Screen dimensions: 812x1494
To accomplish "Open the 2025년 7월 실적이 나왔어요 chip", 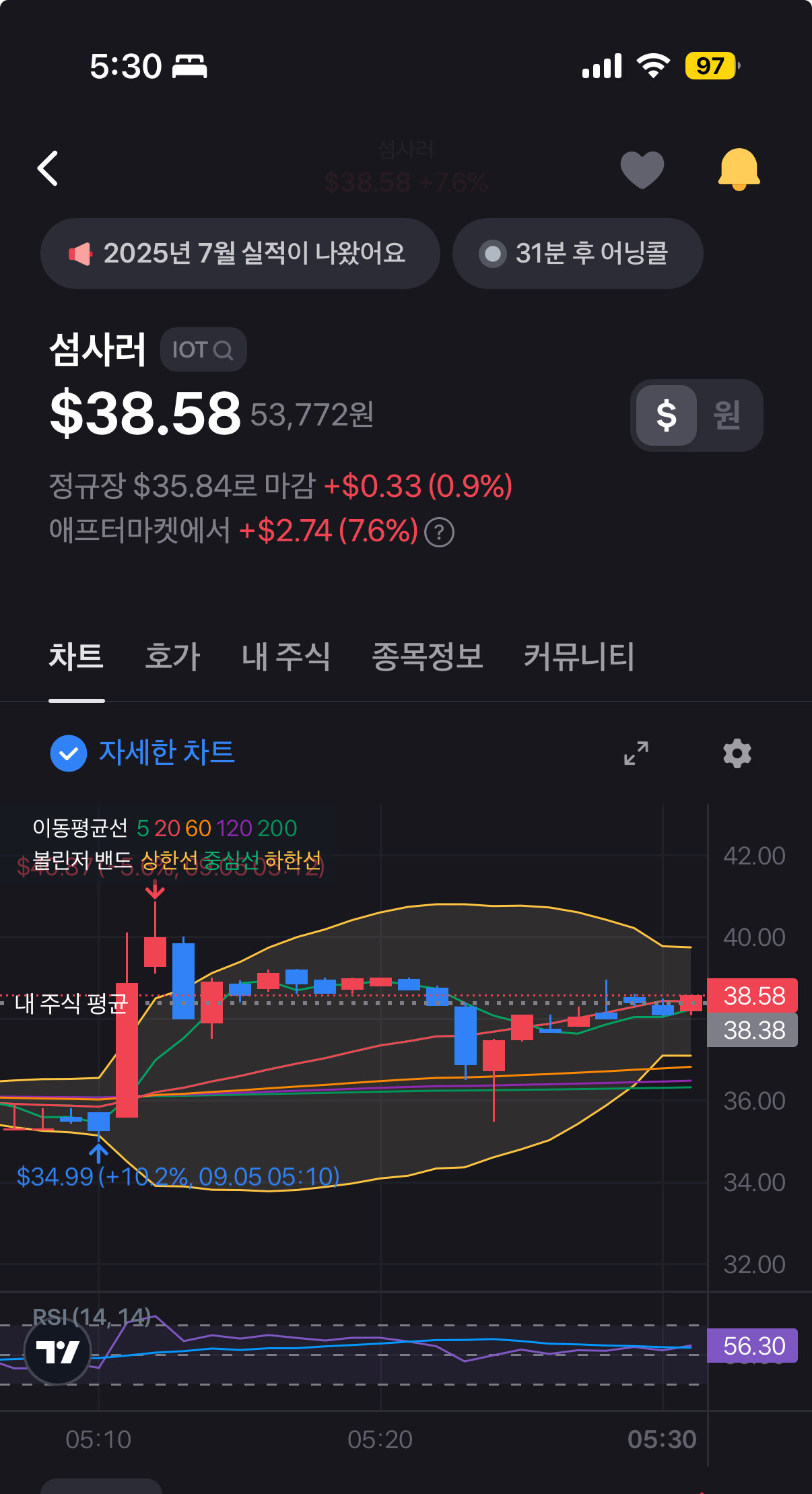I will [x=240, y=254].
